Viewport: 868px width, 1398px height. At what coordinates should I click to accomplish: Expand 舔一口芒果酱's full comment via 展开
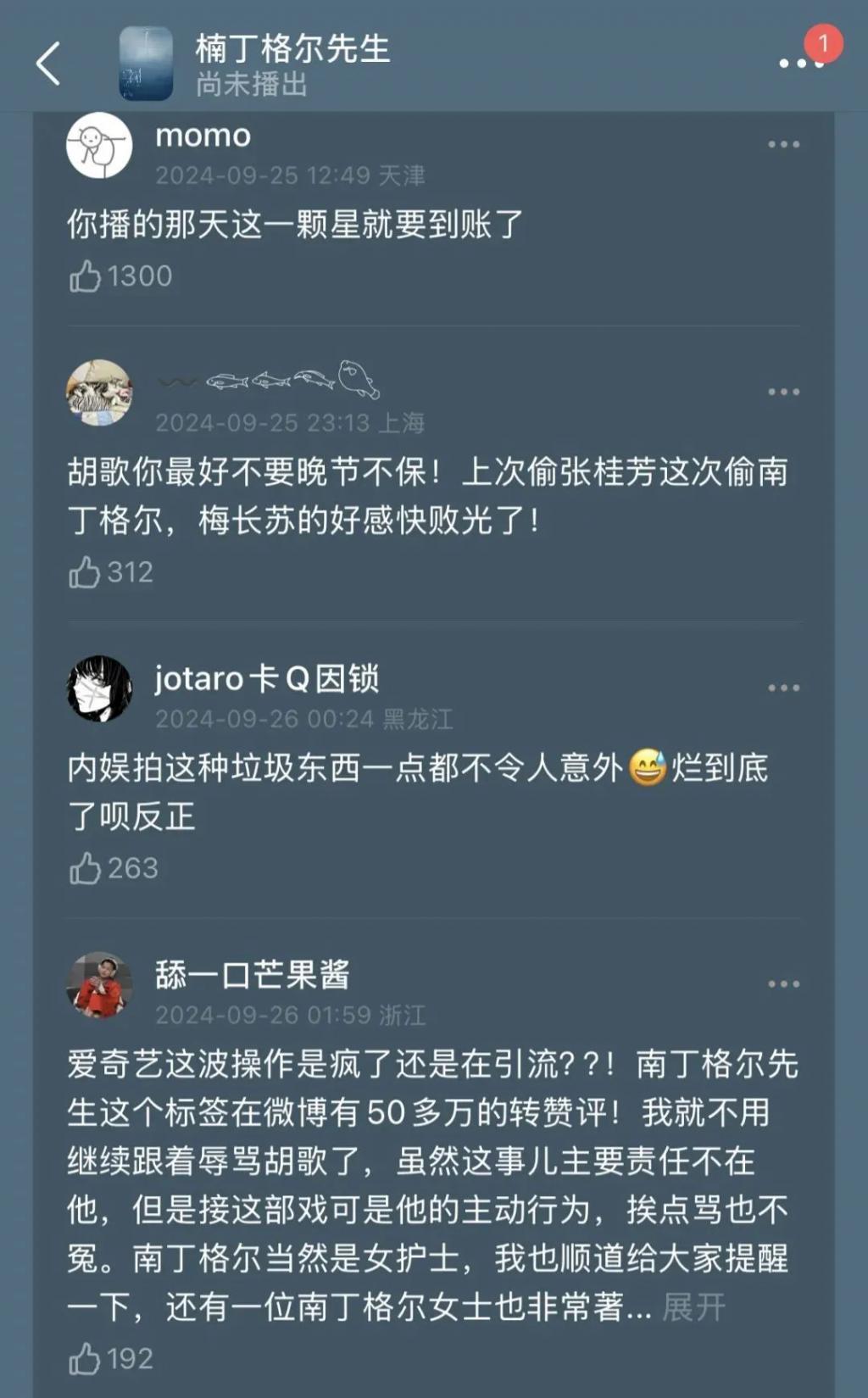tap(693, 1307)
